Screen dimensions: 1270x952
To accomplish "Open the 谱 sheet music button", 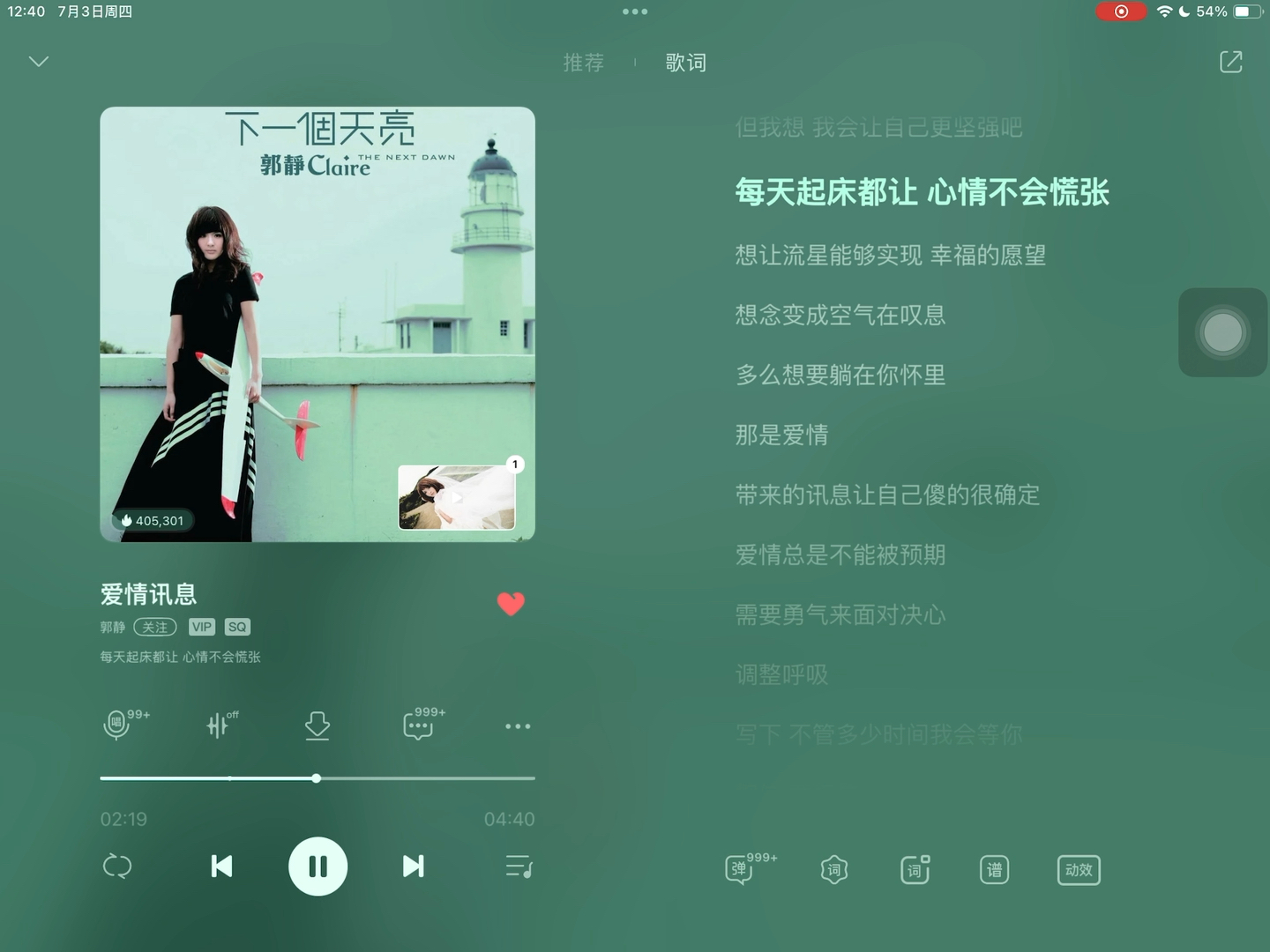I will point(994,870).
